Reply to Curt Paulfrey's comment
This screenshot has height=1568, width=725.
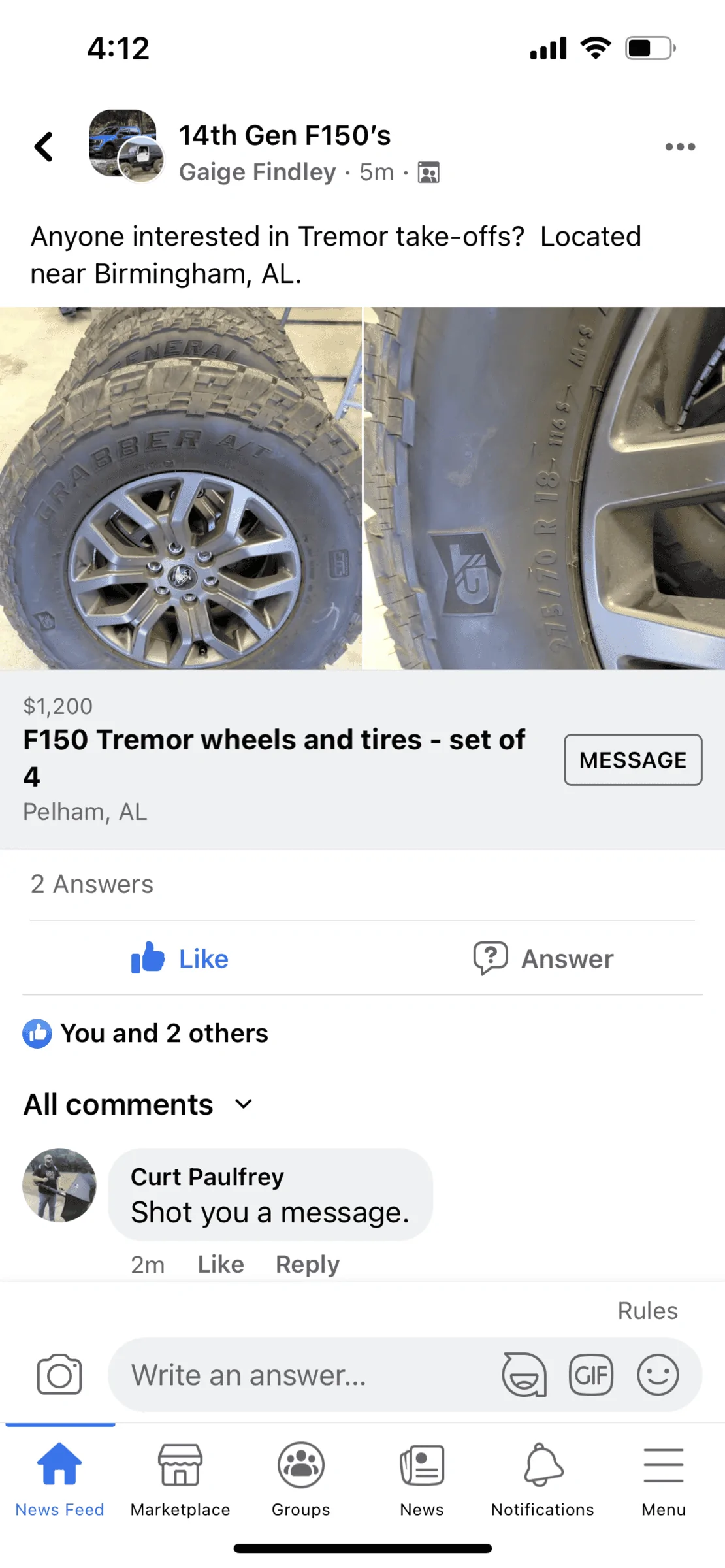click(x=307, y=1264)
